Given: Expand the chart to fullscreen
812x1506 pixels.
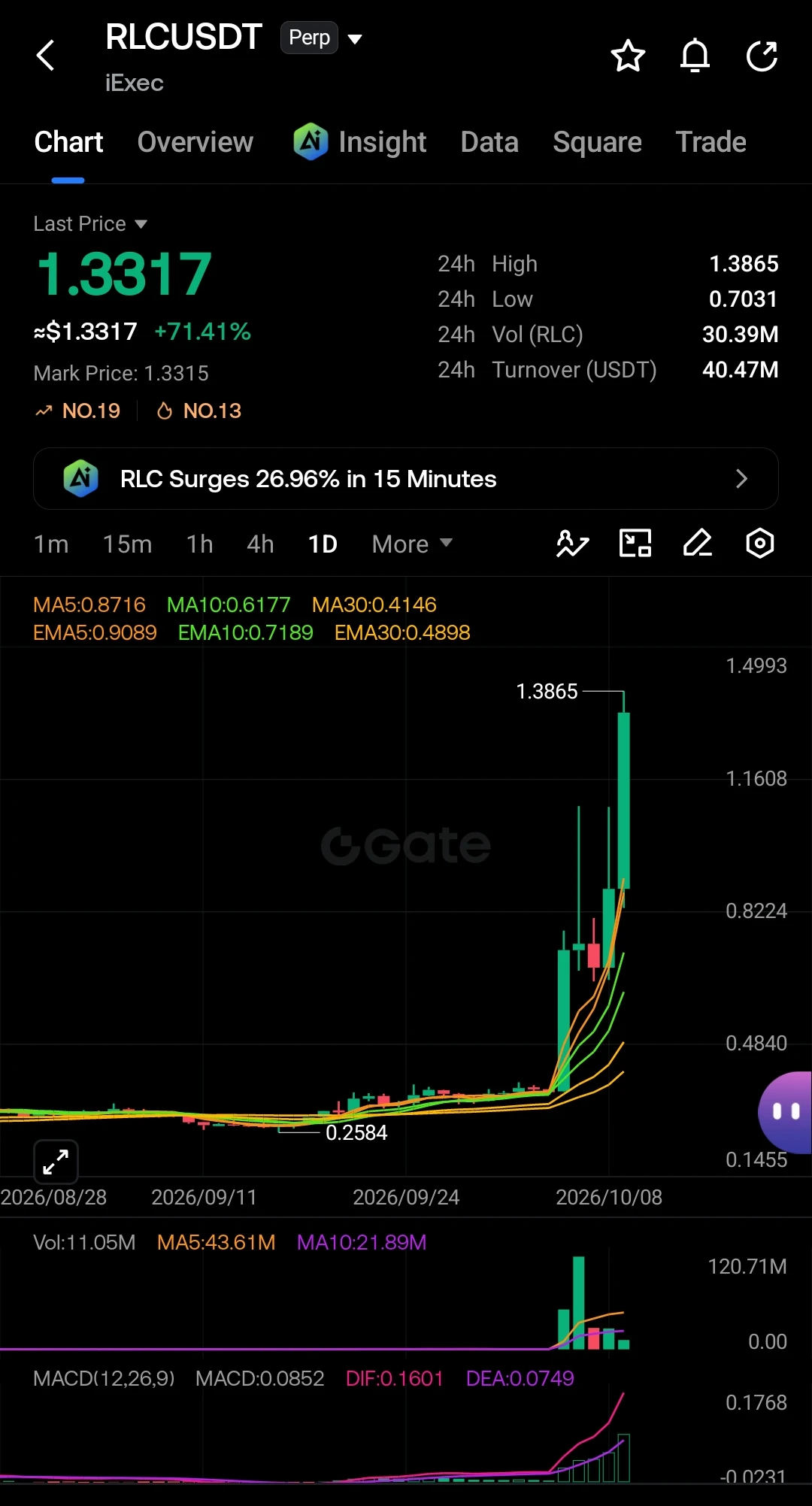Looking at the screenshot, I should 56,1162.
